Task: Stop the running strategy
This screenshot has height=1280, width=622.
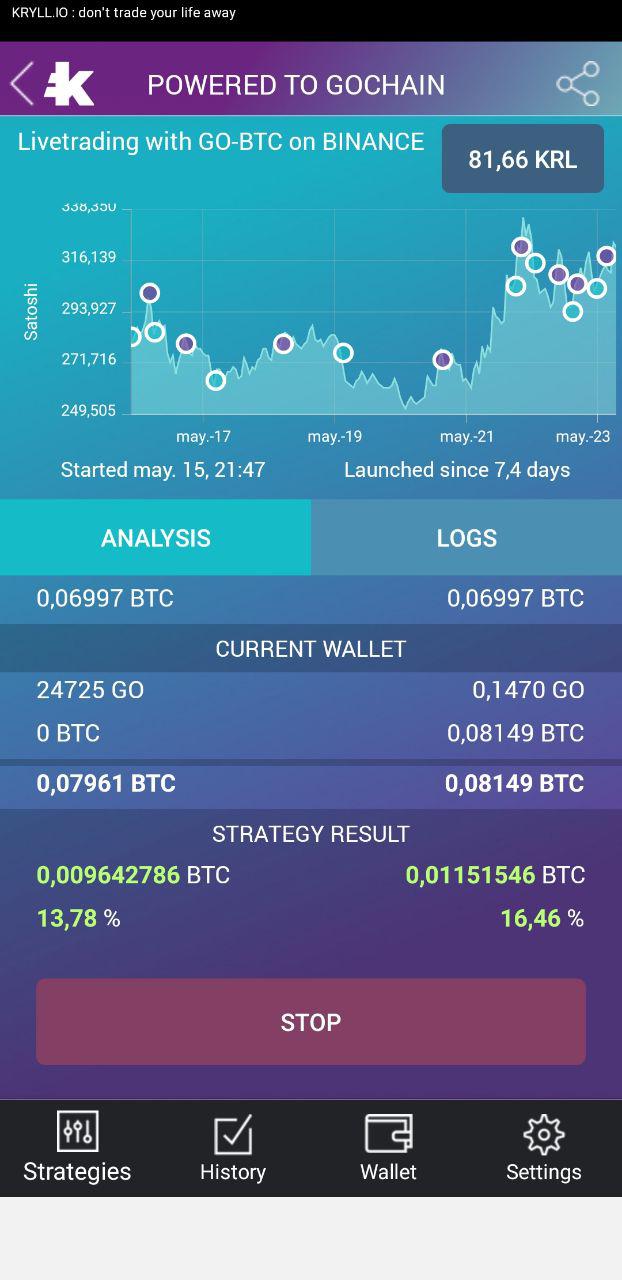Action: point(311,1022)
